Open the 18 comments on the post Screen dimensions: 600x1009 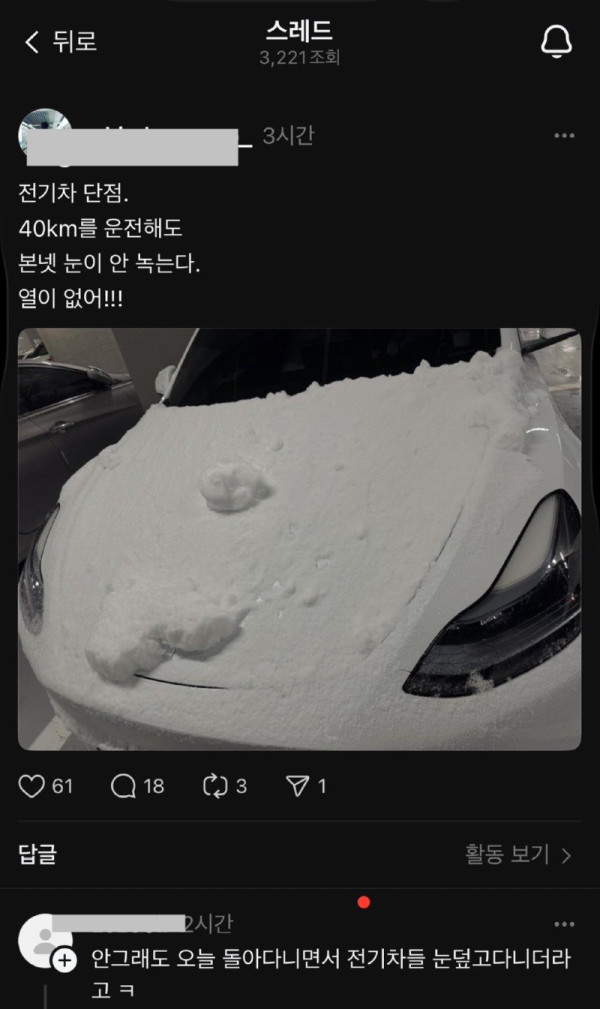pos(124,787)
